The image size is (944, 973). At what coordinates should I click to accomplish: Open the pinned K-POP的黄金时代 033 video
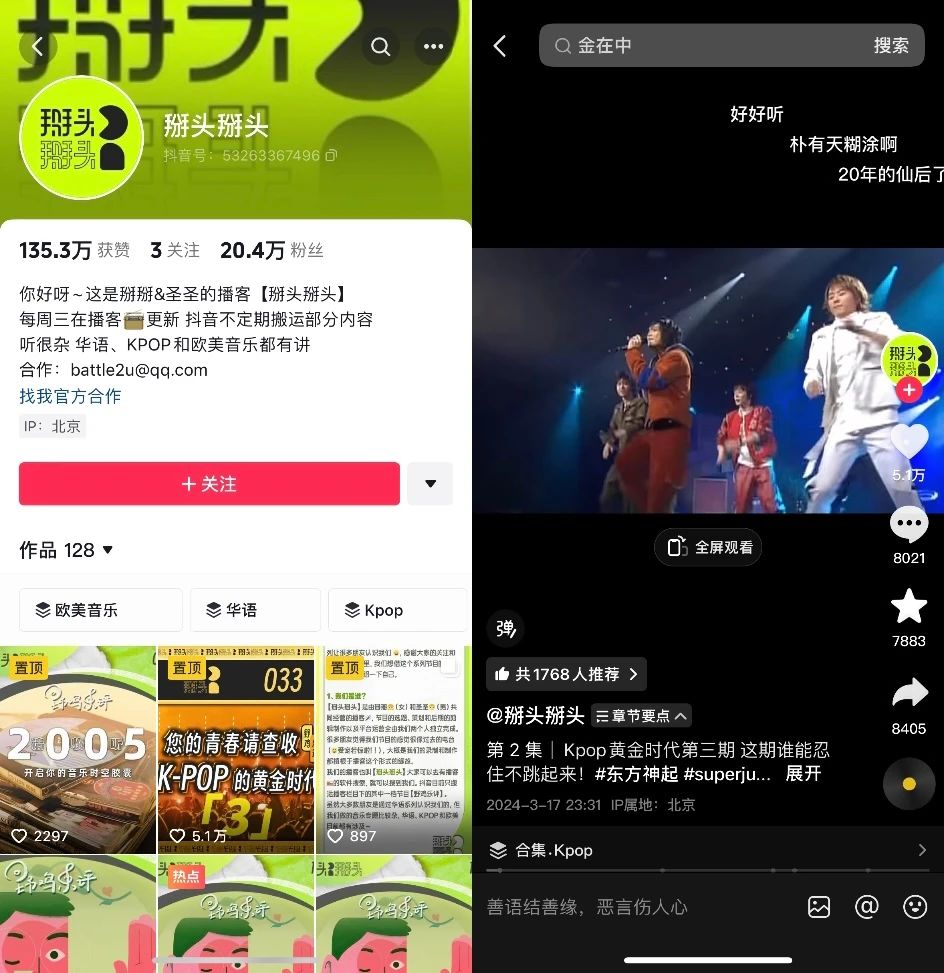235,750
